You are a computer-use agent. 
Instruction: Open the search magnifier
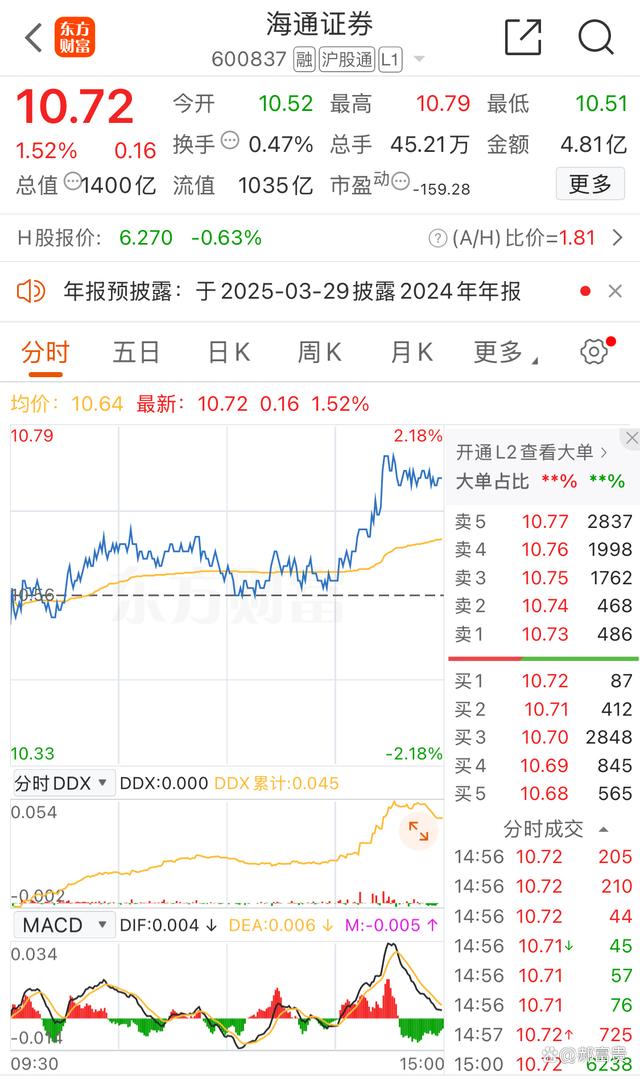(595, 36)
